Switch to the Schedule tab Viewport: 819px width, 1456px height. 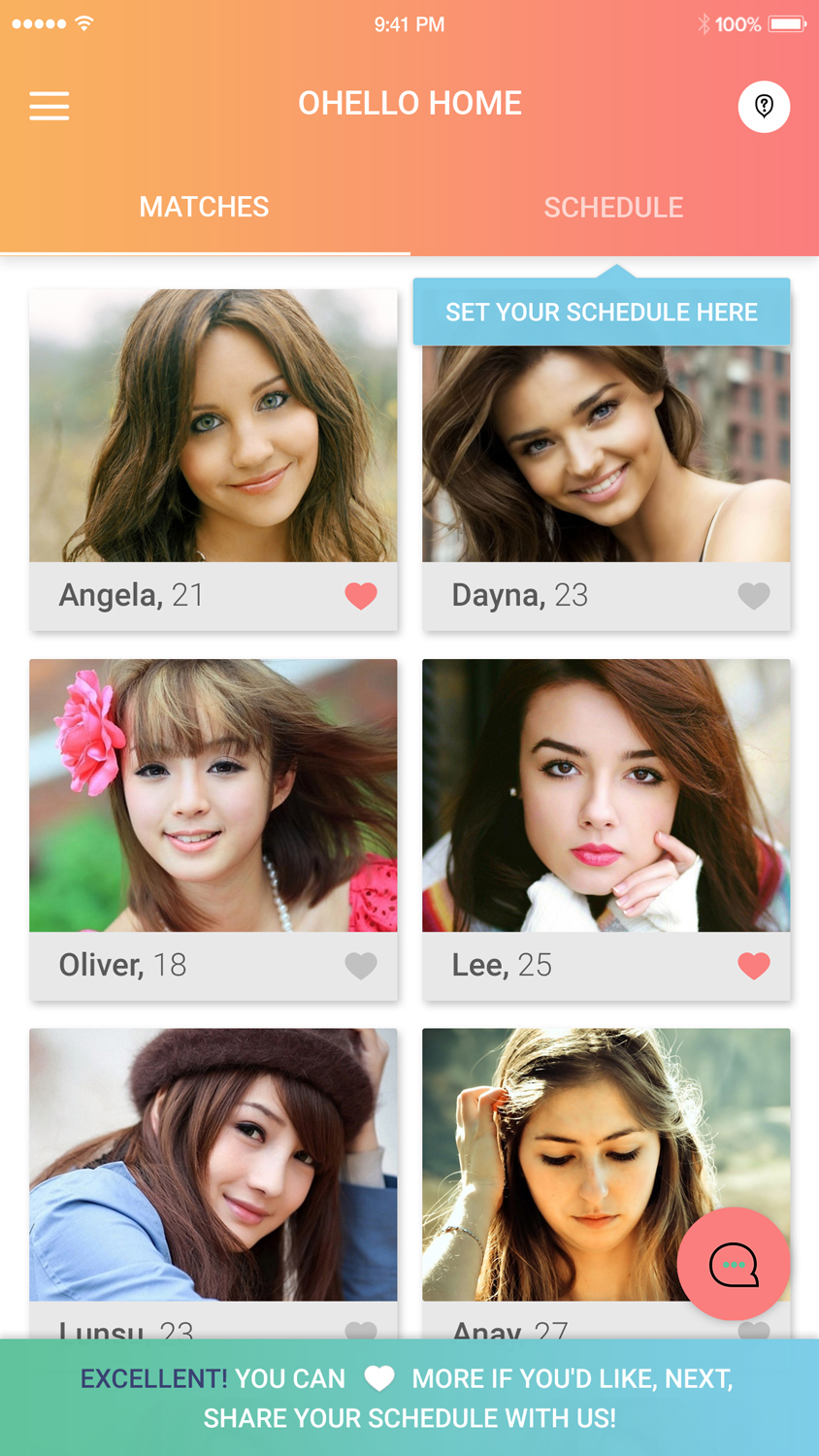613,208
